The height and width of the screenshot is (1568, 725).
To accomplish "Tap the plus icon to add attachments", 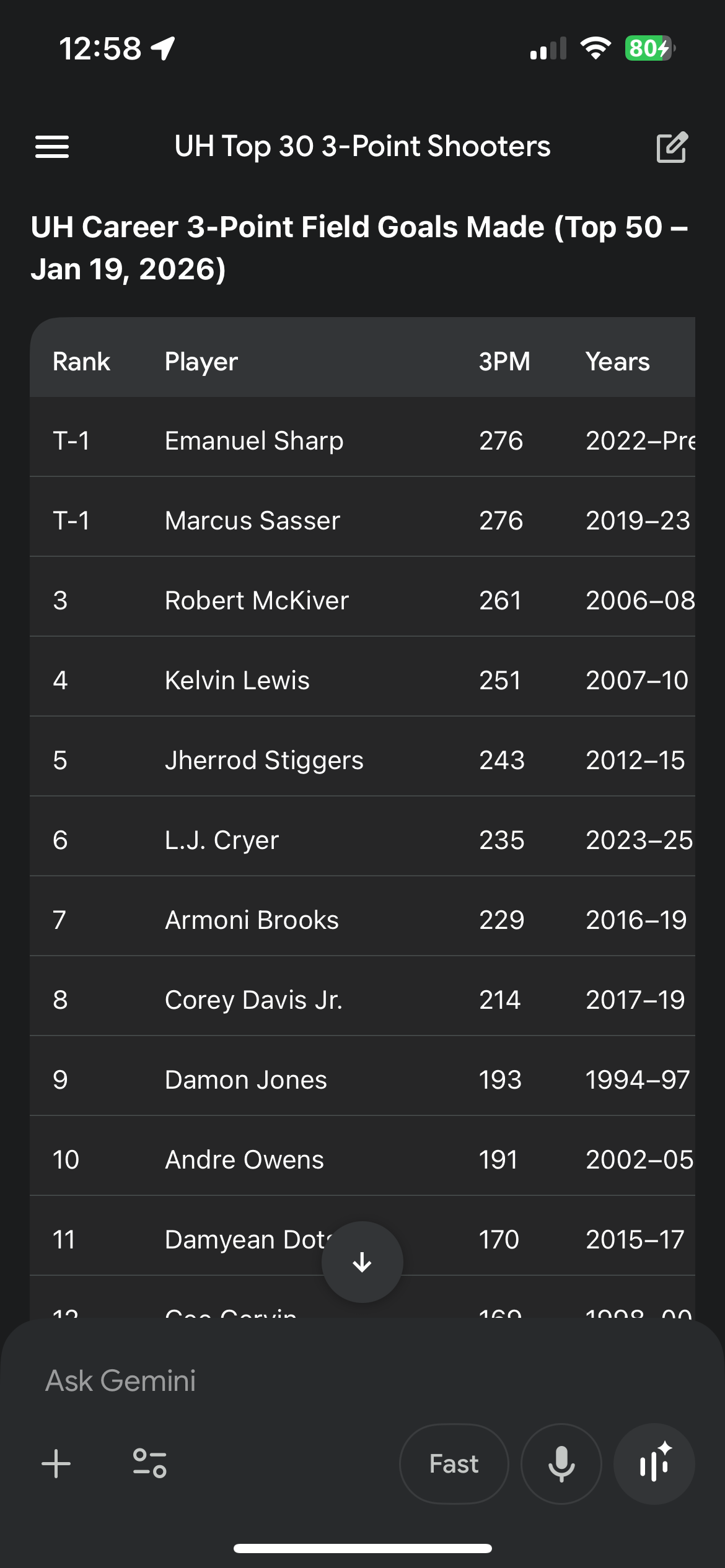I will (x=56, y=1464).
